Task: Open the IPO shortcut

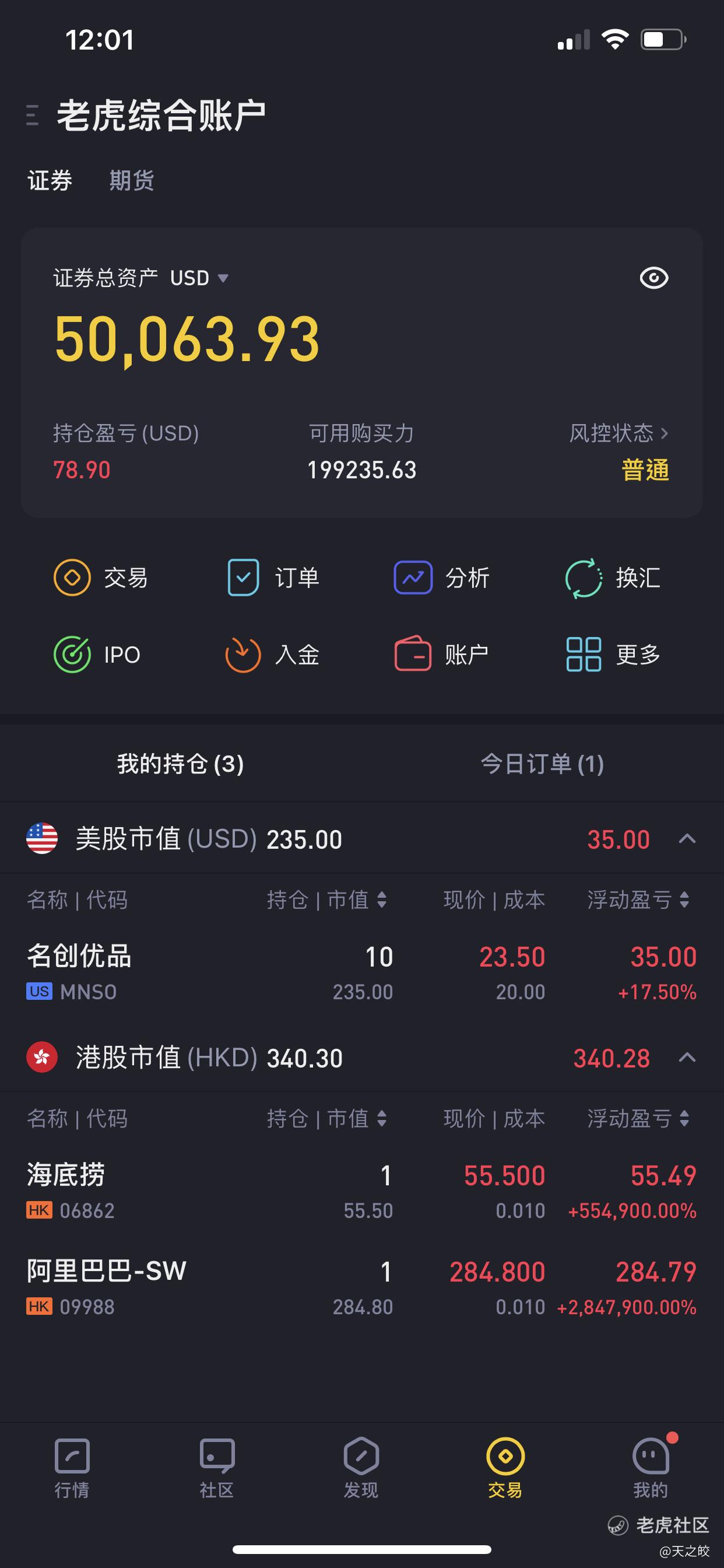Action: 97,654
